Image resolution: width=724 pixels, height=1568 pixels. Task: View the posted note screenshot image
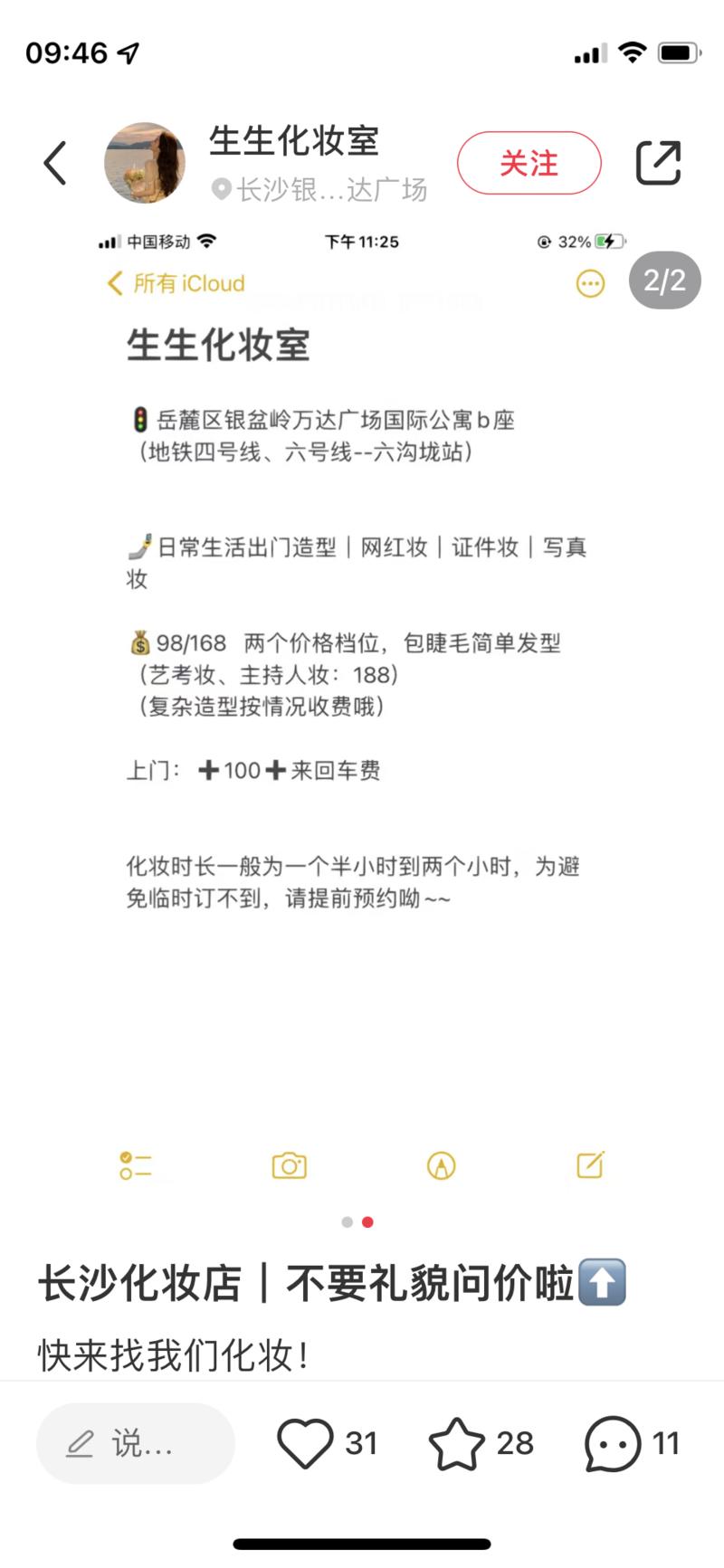[x=362, y=706]
